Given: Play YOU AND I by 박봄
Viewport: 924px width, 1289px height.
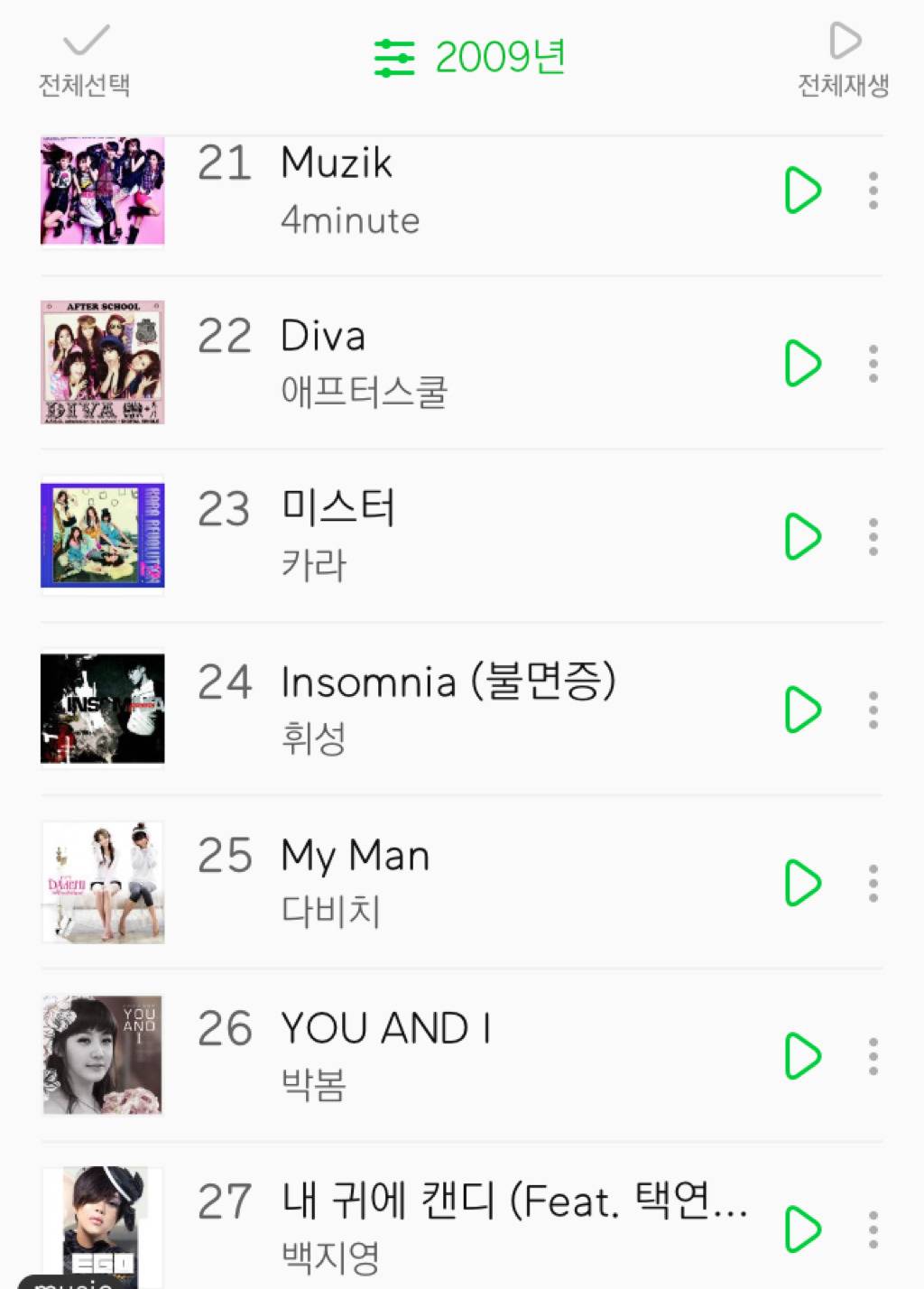Looking at the screenshot, I should (802, 1056).
